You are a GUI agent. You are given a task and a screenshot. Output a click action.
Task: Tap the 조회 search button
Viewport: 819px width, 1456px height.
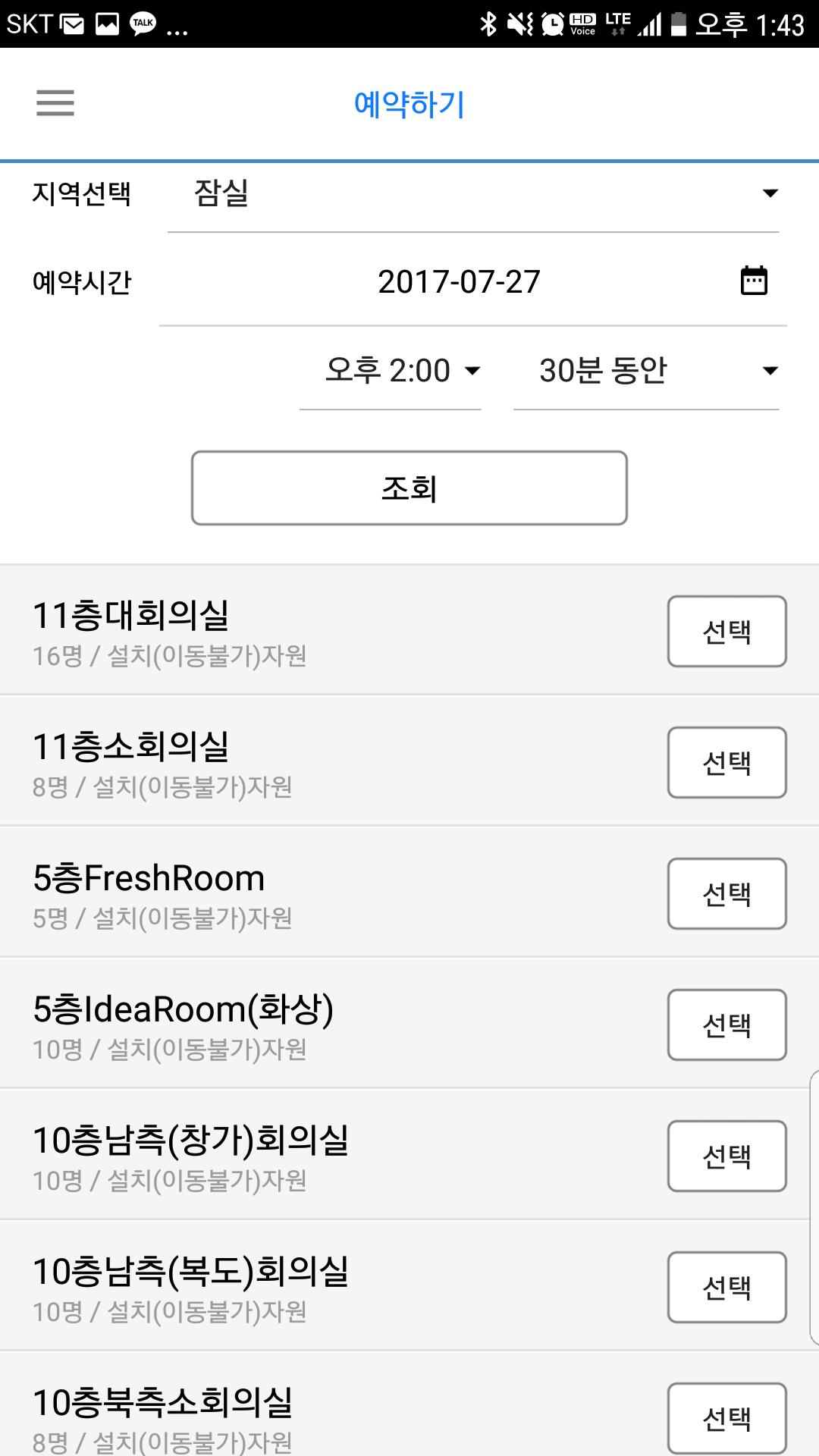pyautogui.click(x=409, y=488)
